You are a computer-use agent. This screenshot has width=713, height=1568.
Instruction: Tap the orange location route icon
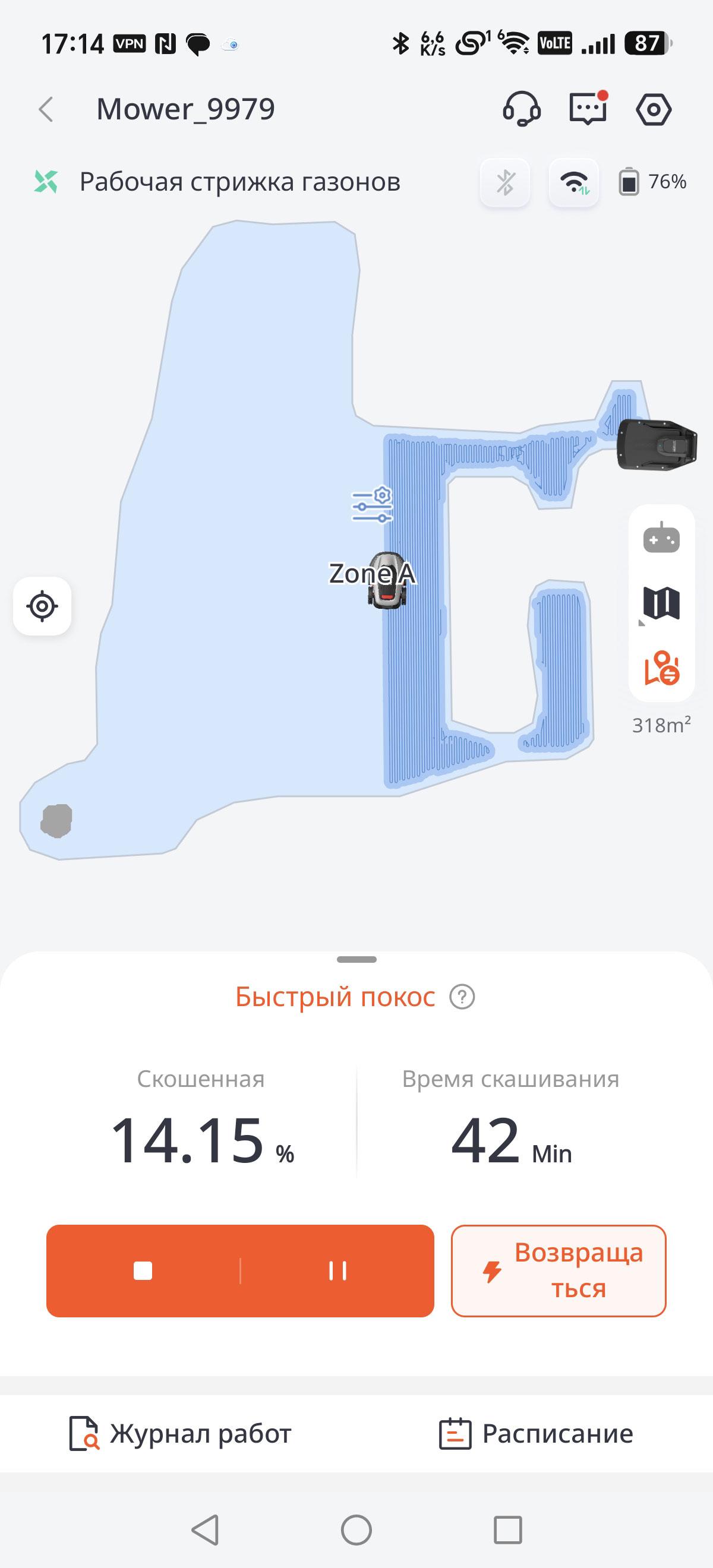point(661,668)
